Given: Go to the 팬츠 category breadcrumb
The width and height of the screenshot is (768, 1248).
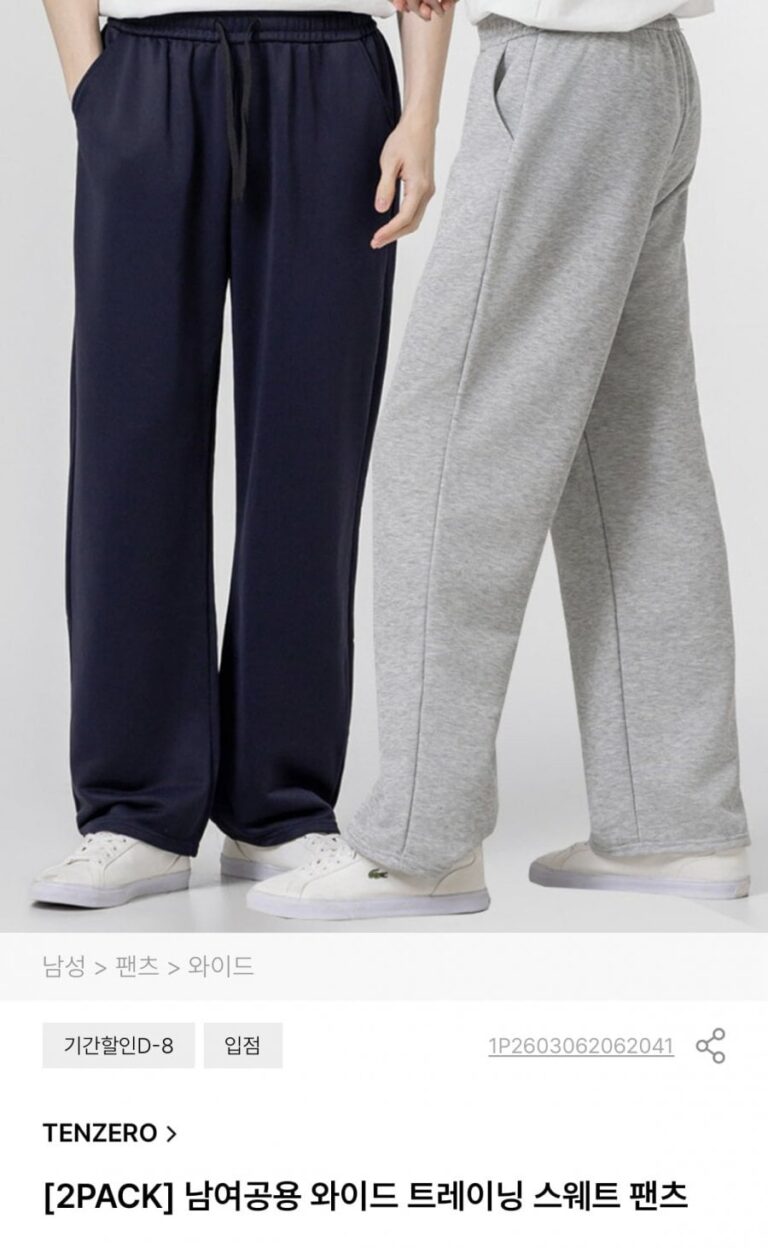Looking at the screenshot, I should (x=137, y=966).
